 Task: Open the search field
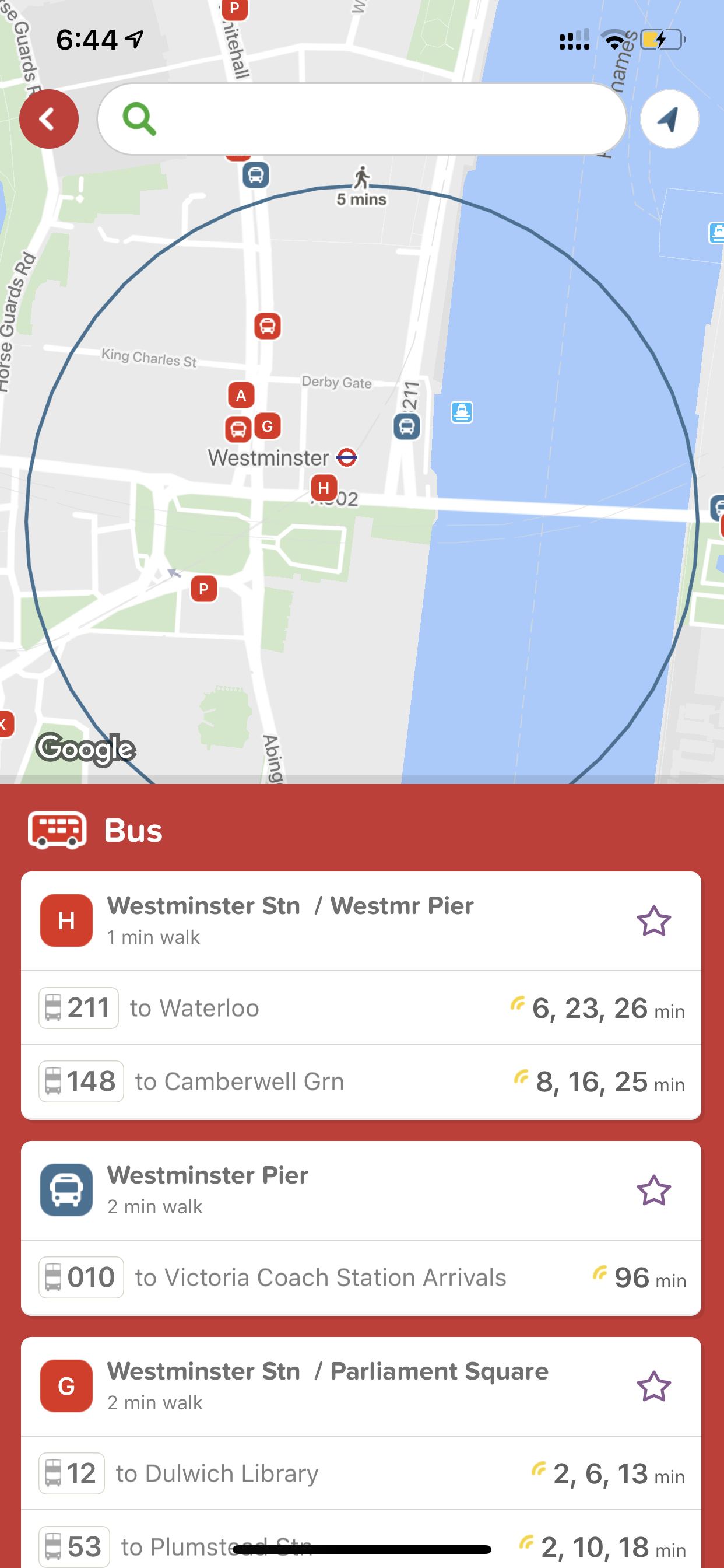point(362,120)
